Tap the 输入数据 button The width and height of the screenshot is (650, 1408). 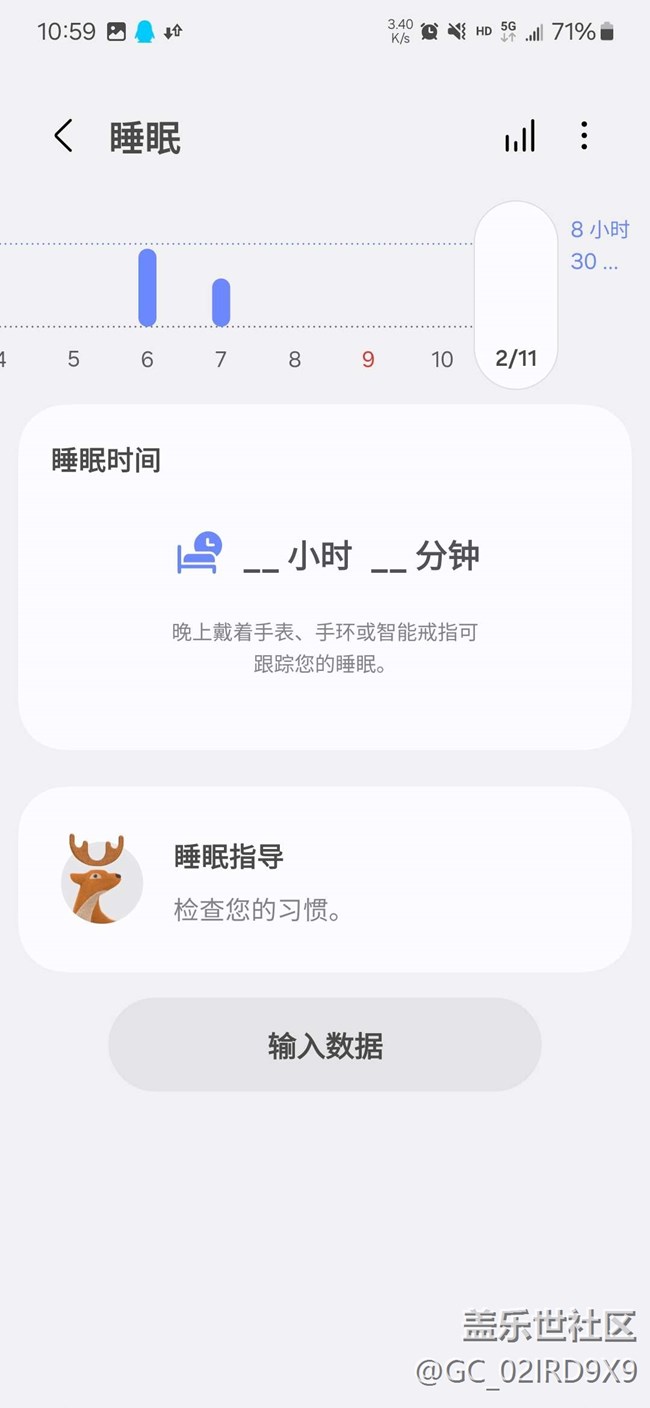pos(325,1045)
